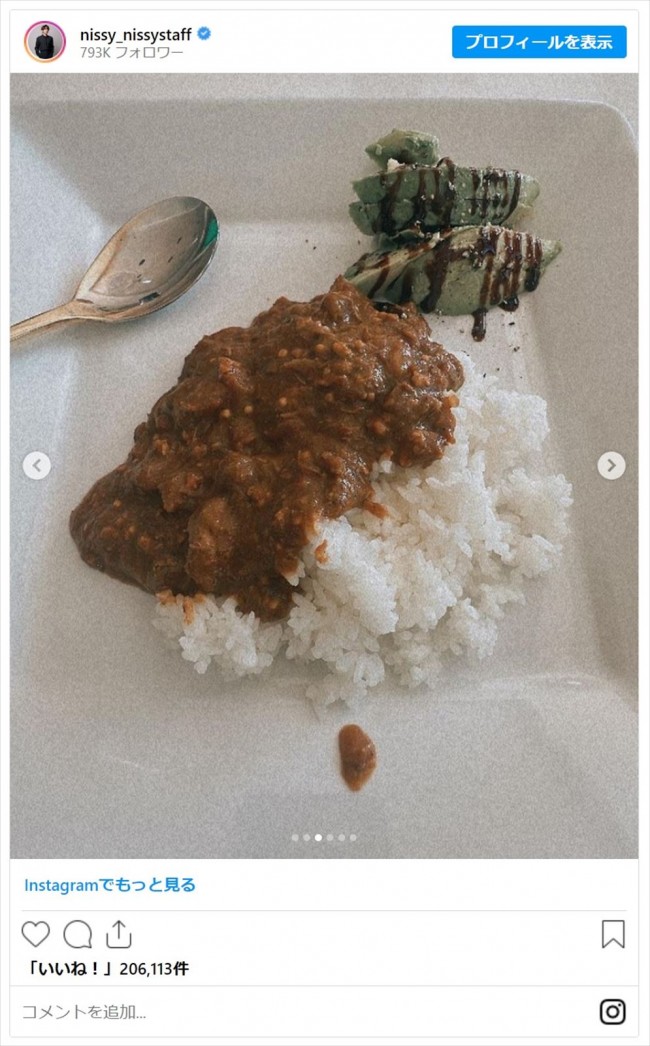This screenshot has width=650, height=1046.
Task: Advance to the next photo in carousel
Action: click(x=611, y=466)
